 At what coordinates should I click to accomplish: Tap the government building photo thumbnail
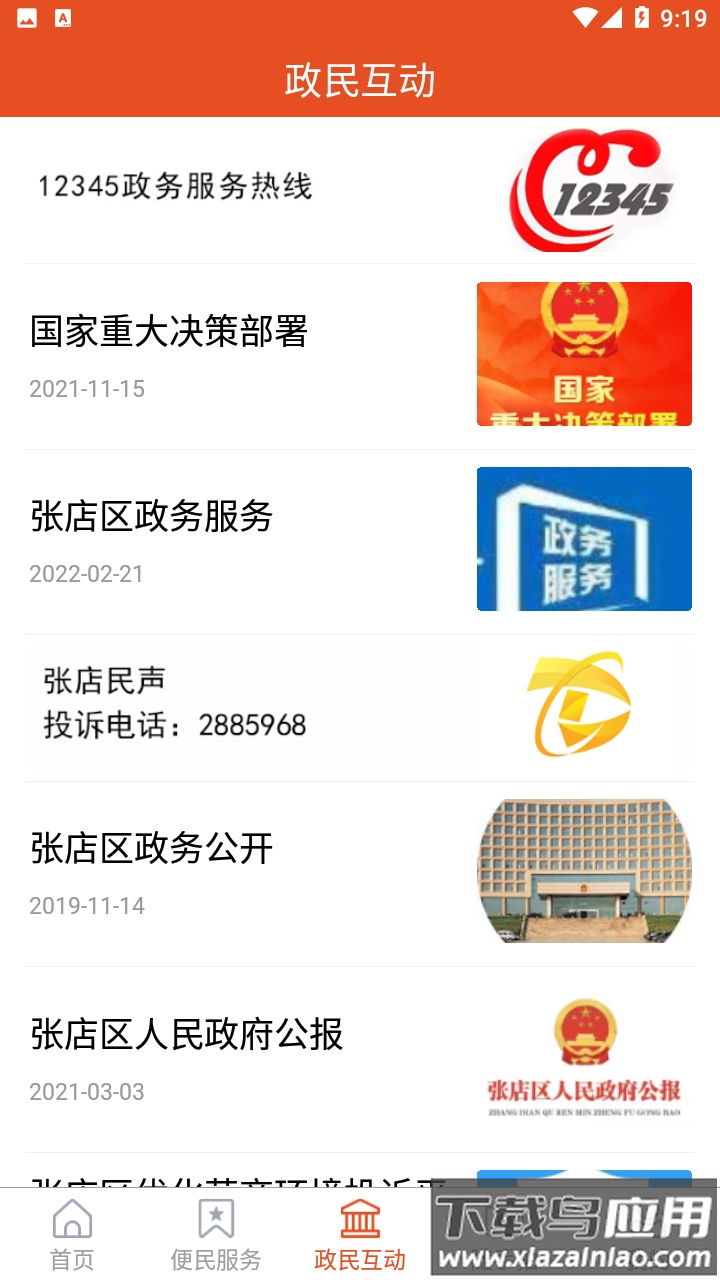(584, 871)
